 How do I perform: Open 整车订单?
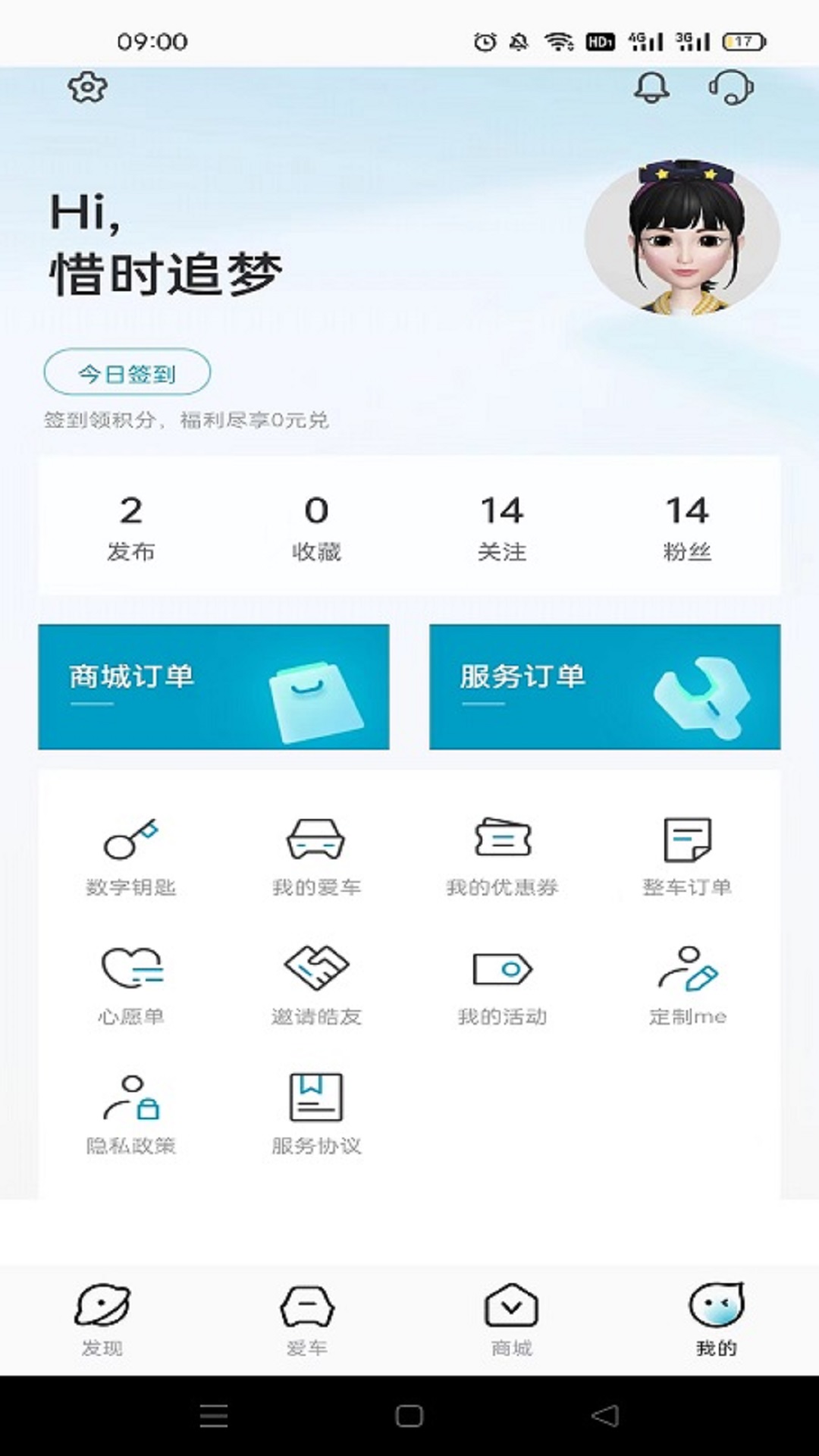tap(687, 857)
